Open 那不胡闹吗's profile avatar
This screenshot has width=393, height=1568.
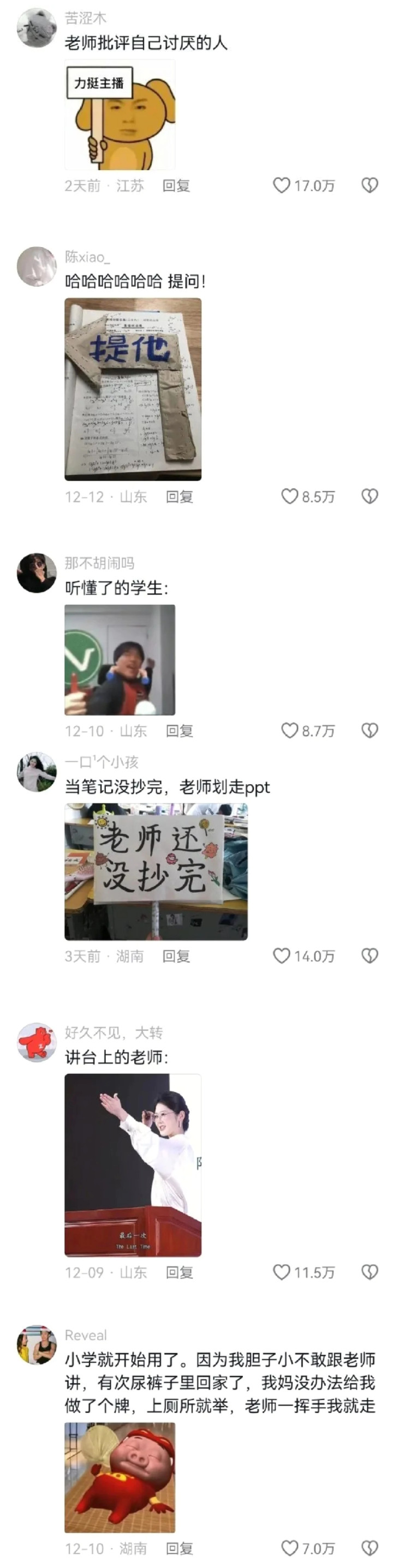[x=37, y=573]
